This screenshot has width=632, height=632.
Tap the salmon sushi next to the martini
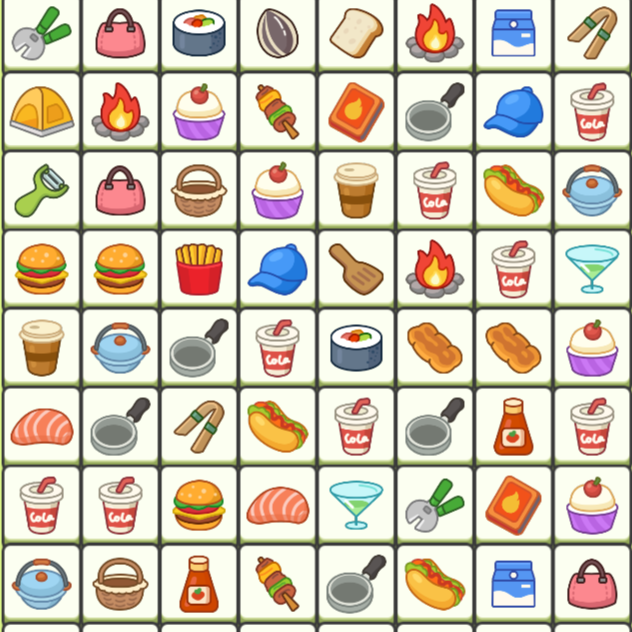pyautogui.click(x=278, y=505)
